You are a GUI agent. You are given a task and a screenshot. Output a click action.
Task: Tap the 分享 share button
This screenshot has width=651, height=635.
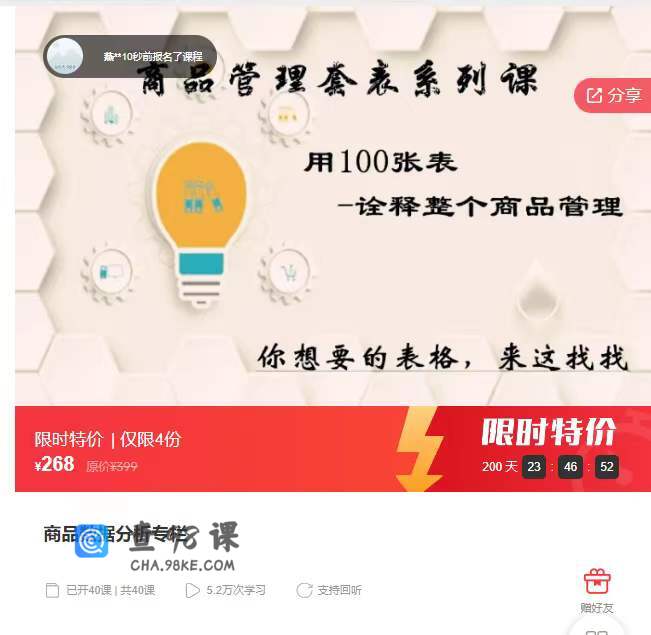tap(613, 96)
